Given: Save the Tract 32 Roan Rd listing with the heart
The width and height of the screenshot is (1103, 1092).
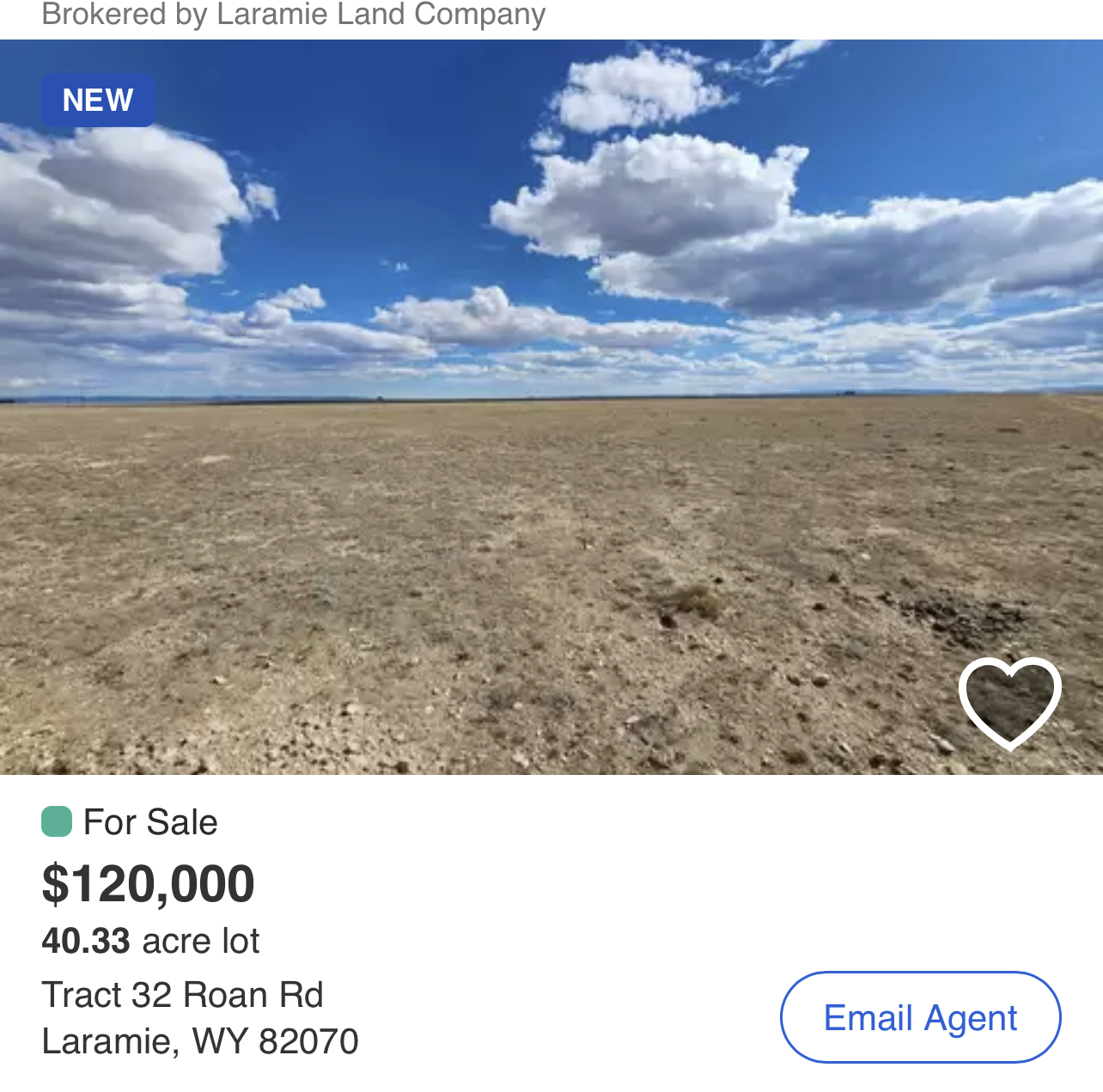Looking at the screenshot, I should tap(1009, 702).
